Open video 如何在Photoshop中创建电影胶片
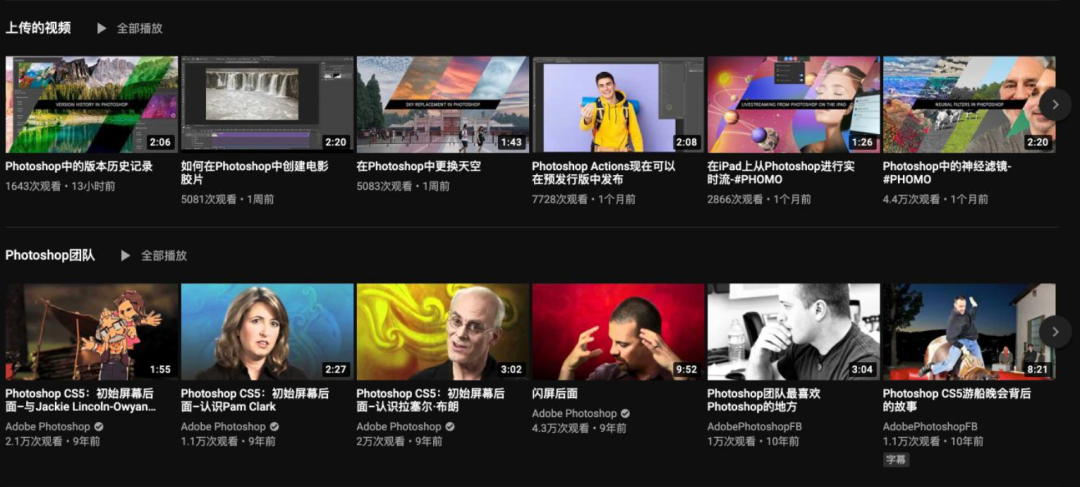This screenshot has height=487, width=1080. coord(267,104)
